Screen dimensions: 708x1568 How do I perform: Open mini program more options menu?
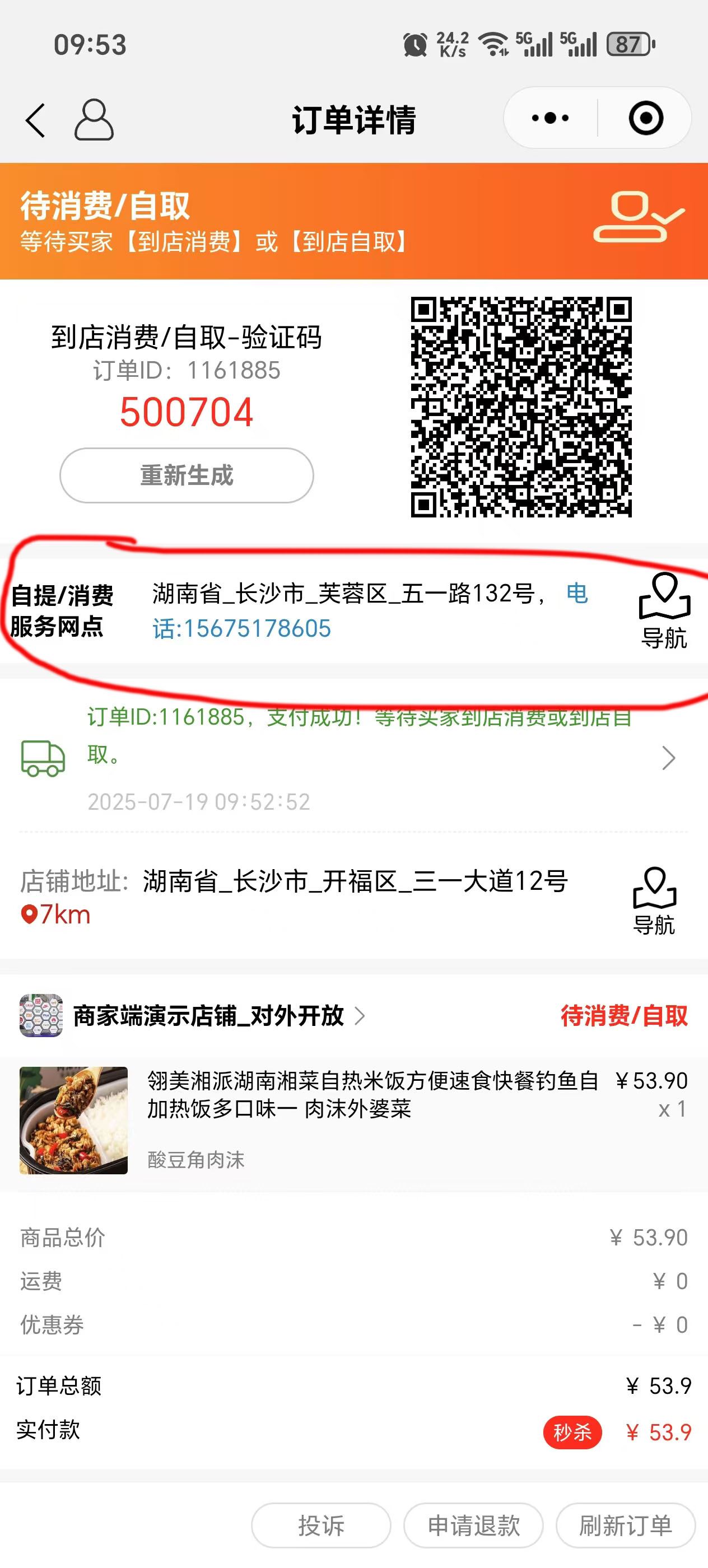(x=549, y=118)
